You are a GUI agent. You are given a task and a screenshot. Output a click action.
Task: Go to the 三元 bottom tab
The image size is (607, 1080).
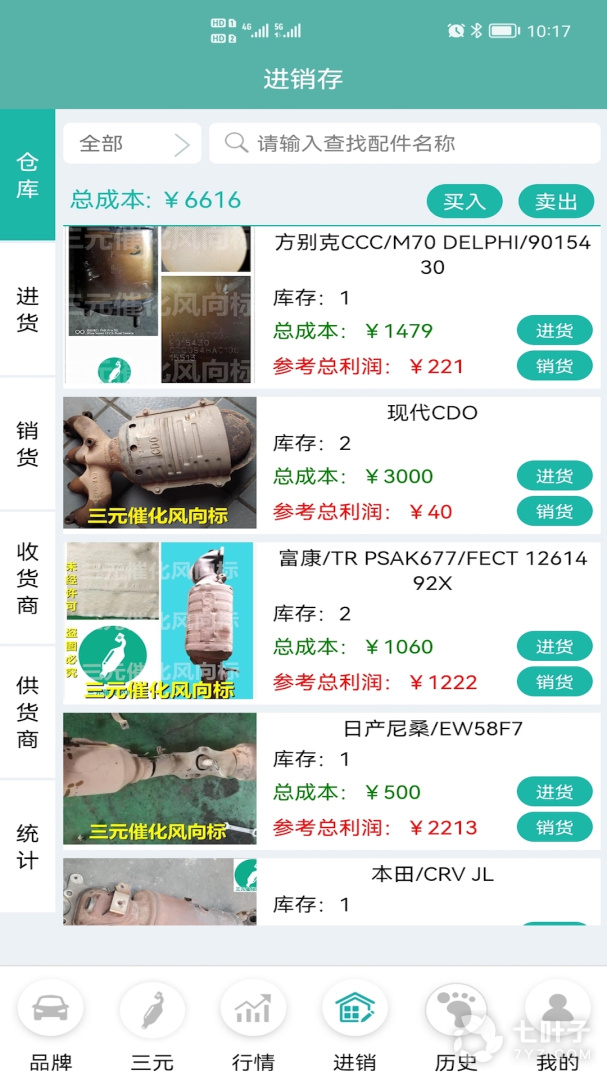coord(152,1025)
